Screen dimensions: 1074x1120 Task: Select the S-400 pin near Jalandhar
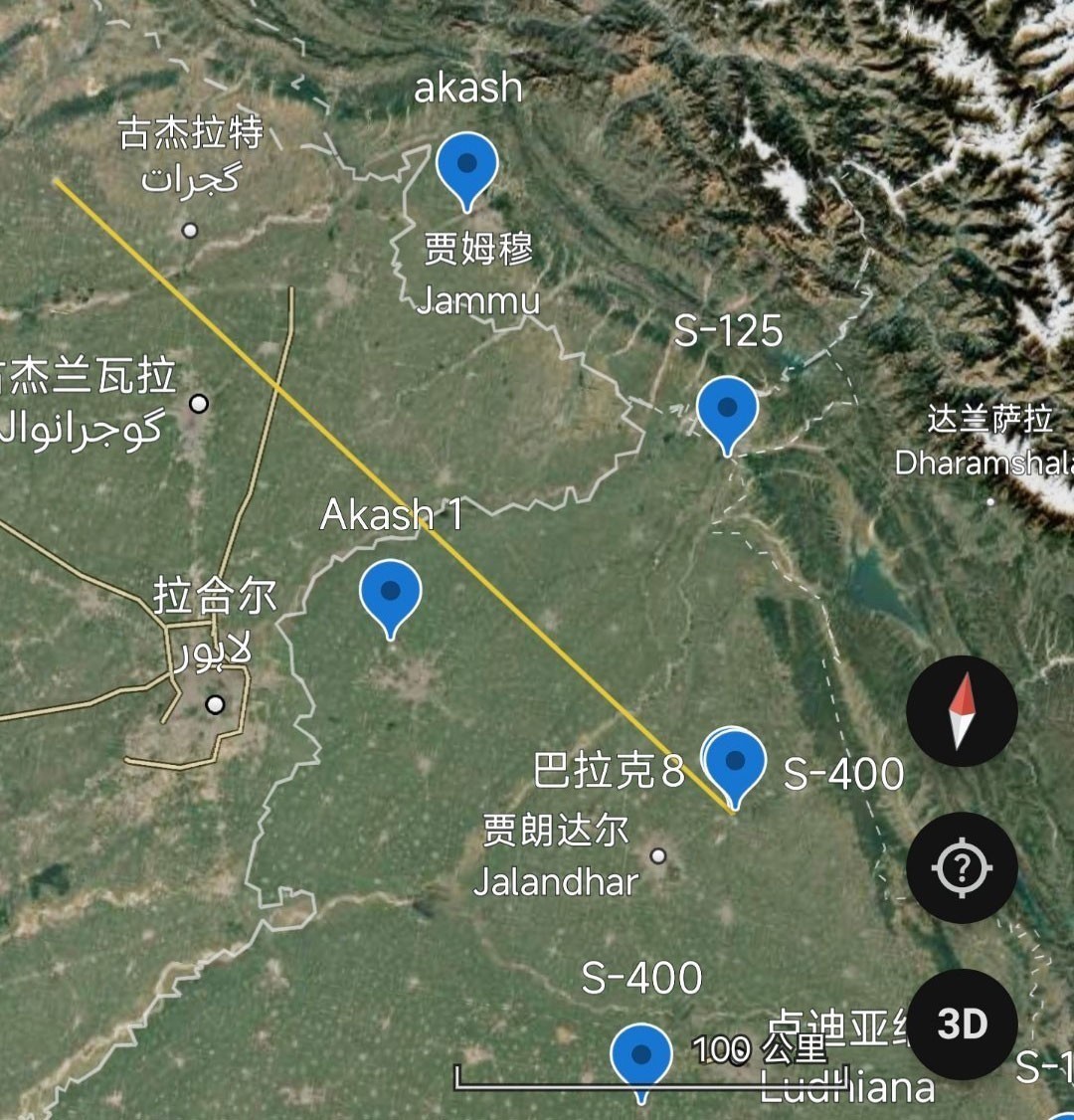click(736, 764)
